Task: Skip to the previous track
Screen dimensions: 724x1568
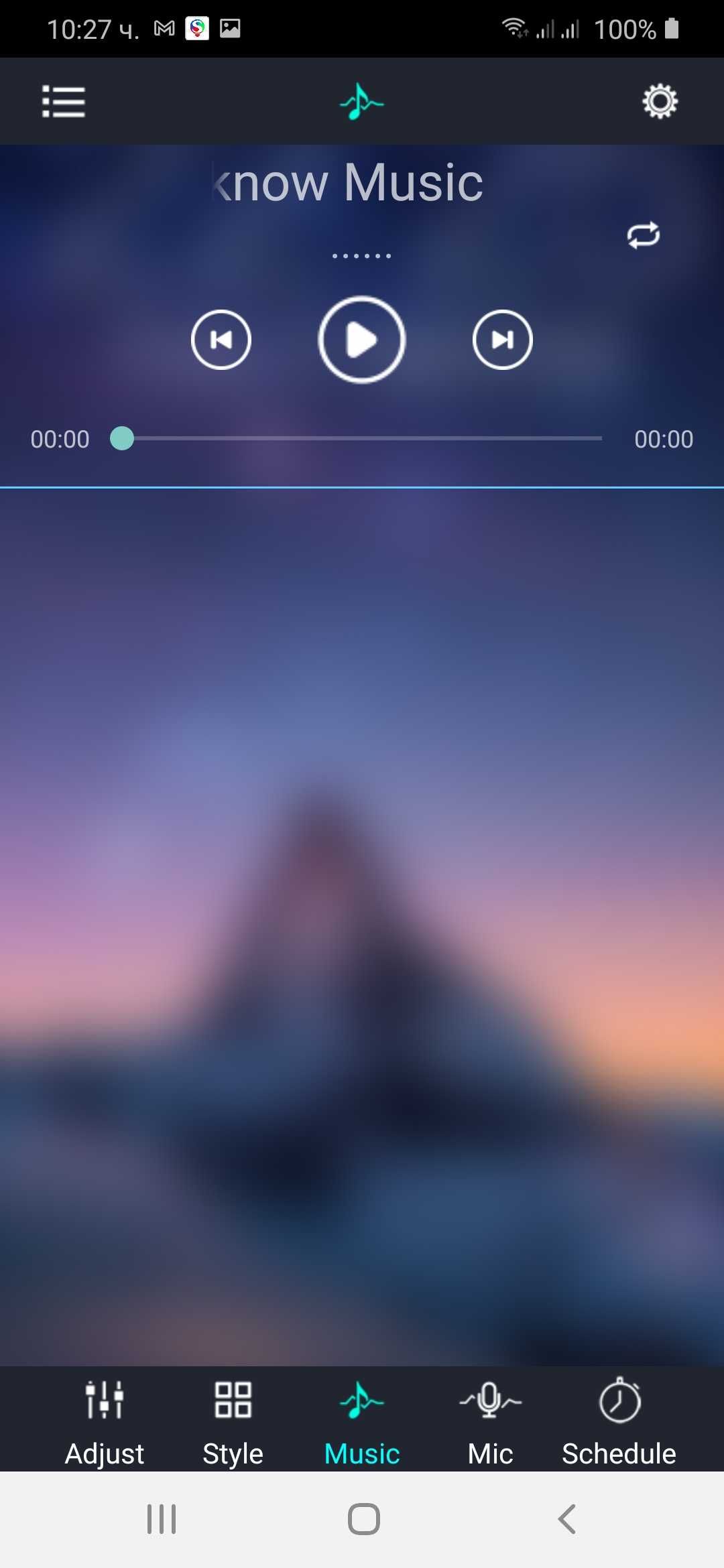Action: pos(221,340)
